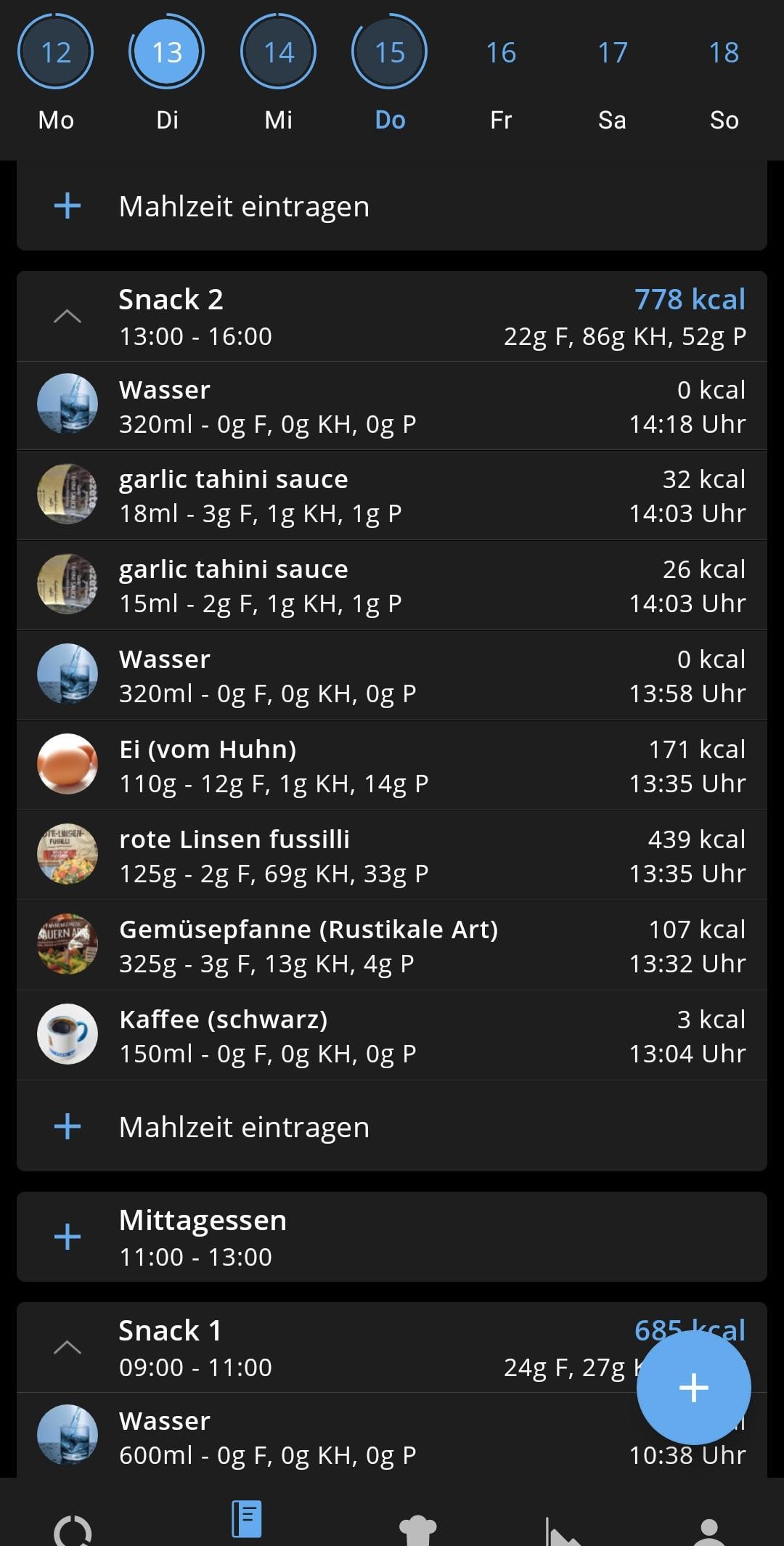This screenshot has width=784, height=1546.
Task: Select Thursday the 15th
Action: click(x=390, y=52)
